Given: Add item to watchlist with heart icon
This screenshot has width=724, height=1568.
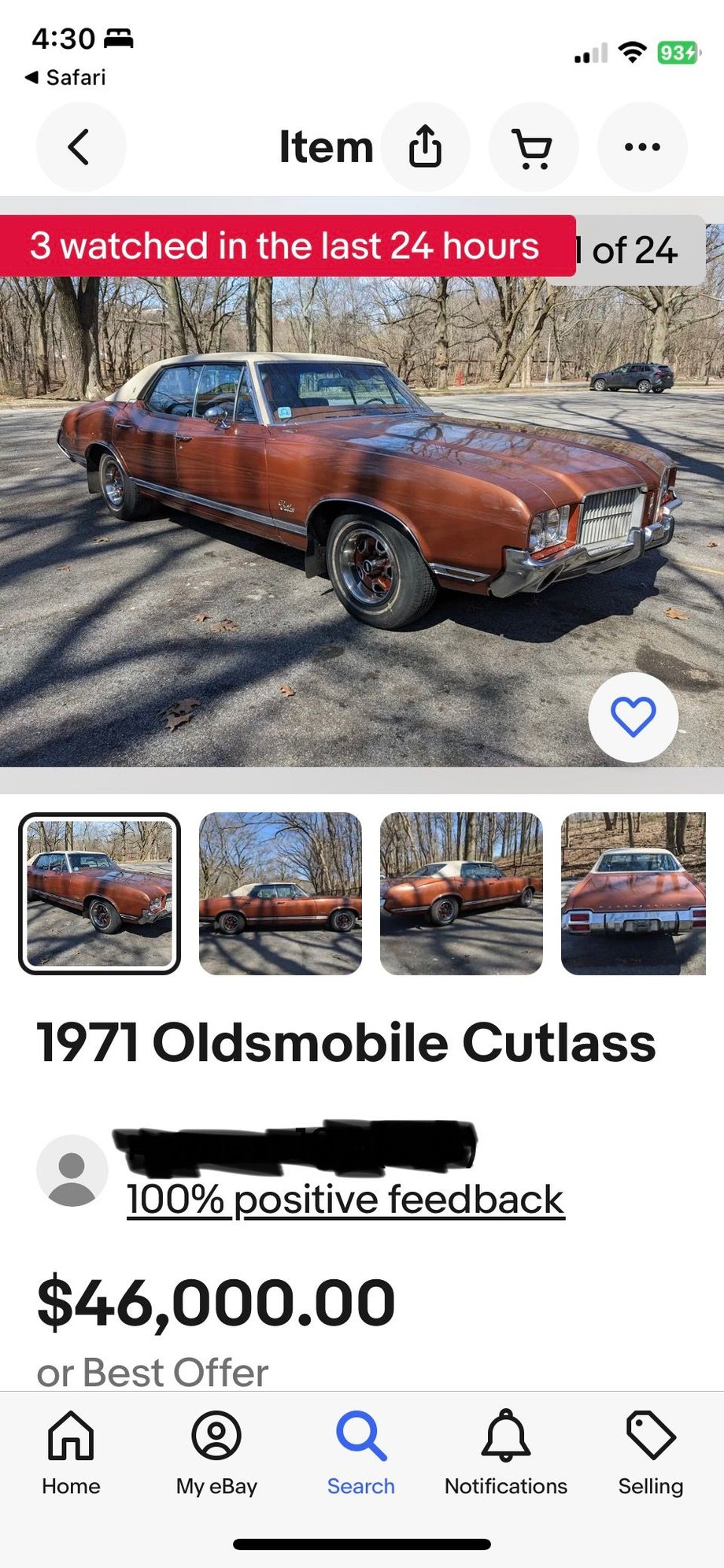Looking at the screenshot, I should pos(633,716).
